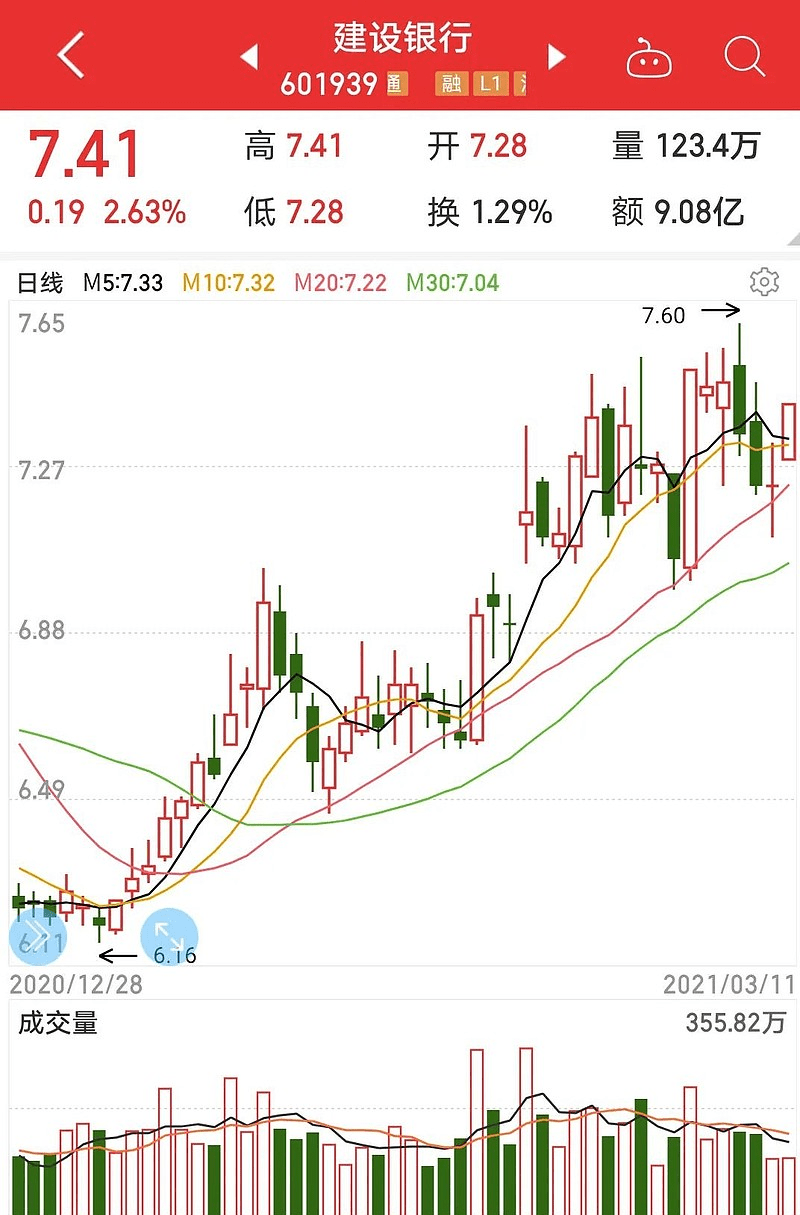Tap the double-arrow chart shift button
This screenshot has width=800, height=1215.
point(37,937)
